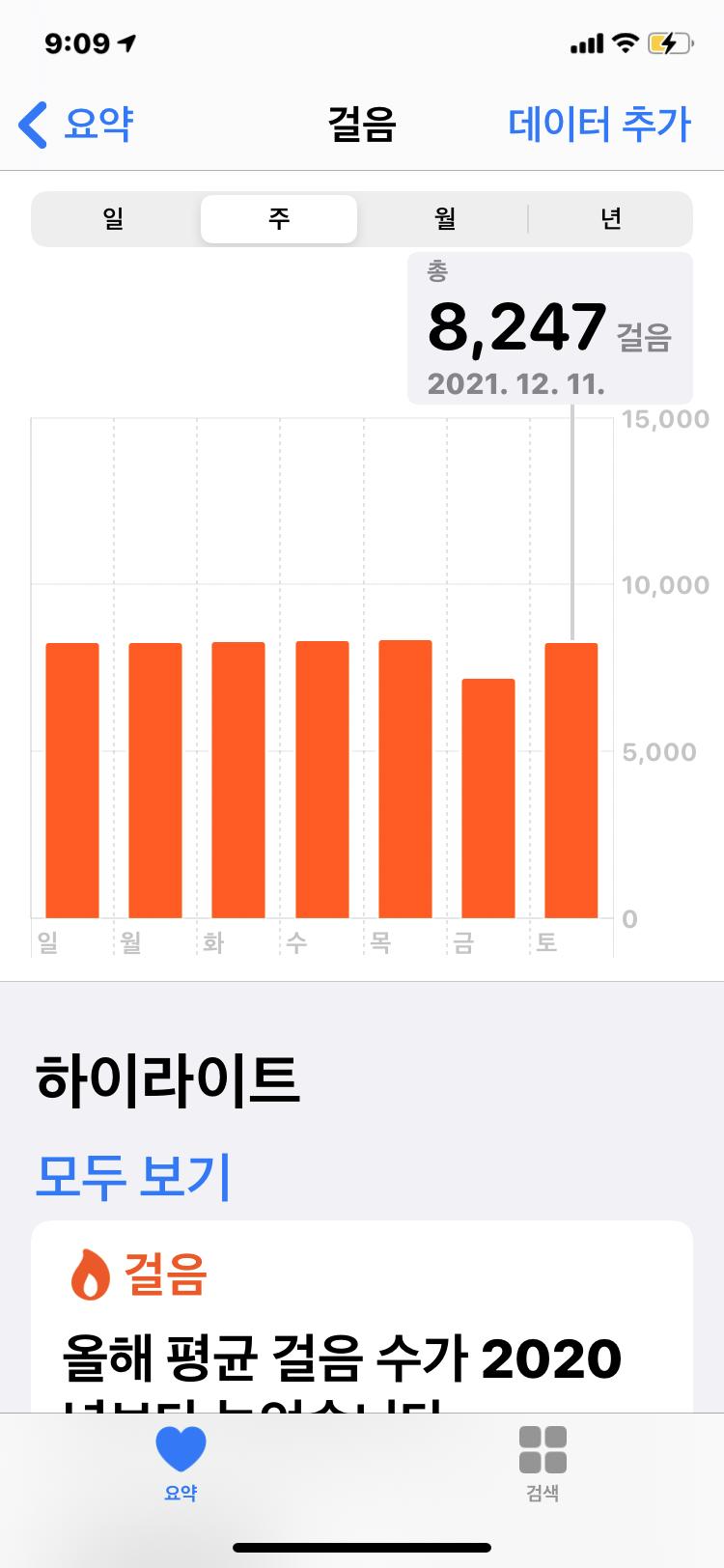Switch to the 검색 tab
This screenshot has width=724, height=1568.
click(543, 1463)
